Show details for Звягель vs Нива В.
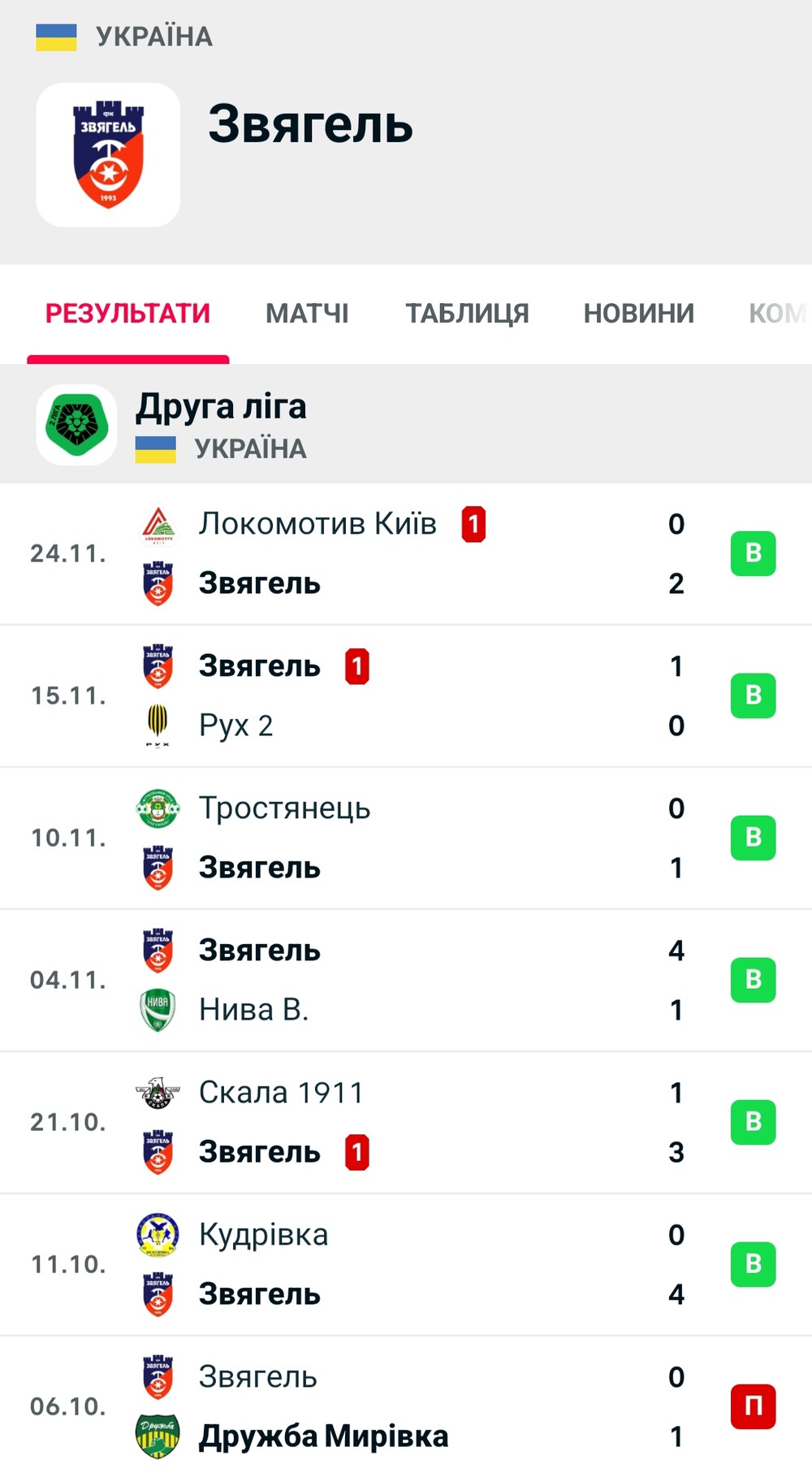Viewport: 812px width, 1473px height. click(406, 981)
